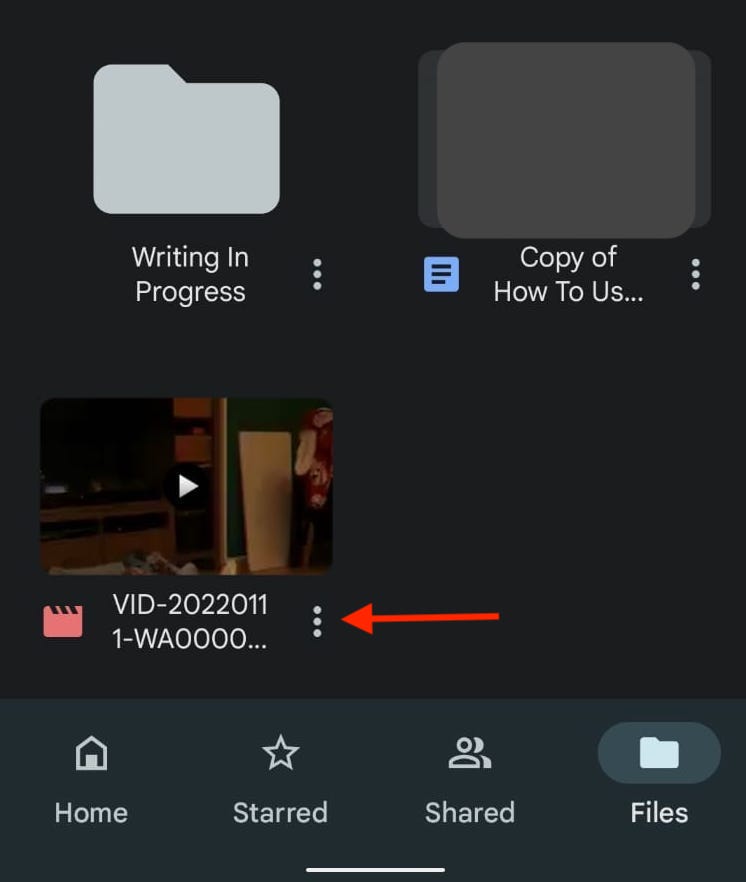Open options for Writing In Progress folder
This screenshot has width=746, height=882.
(317, 274)
